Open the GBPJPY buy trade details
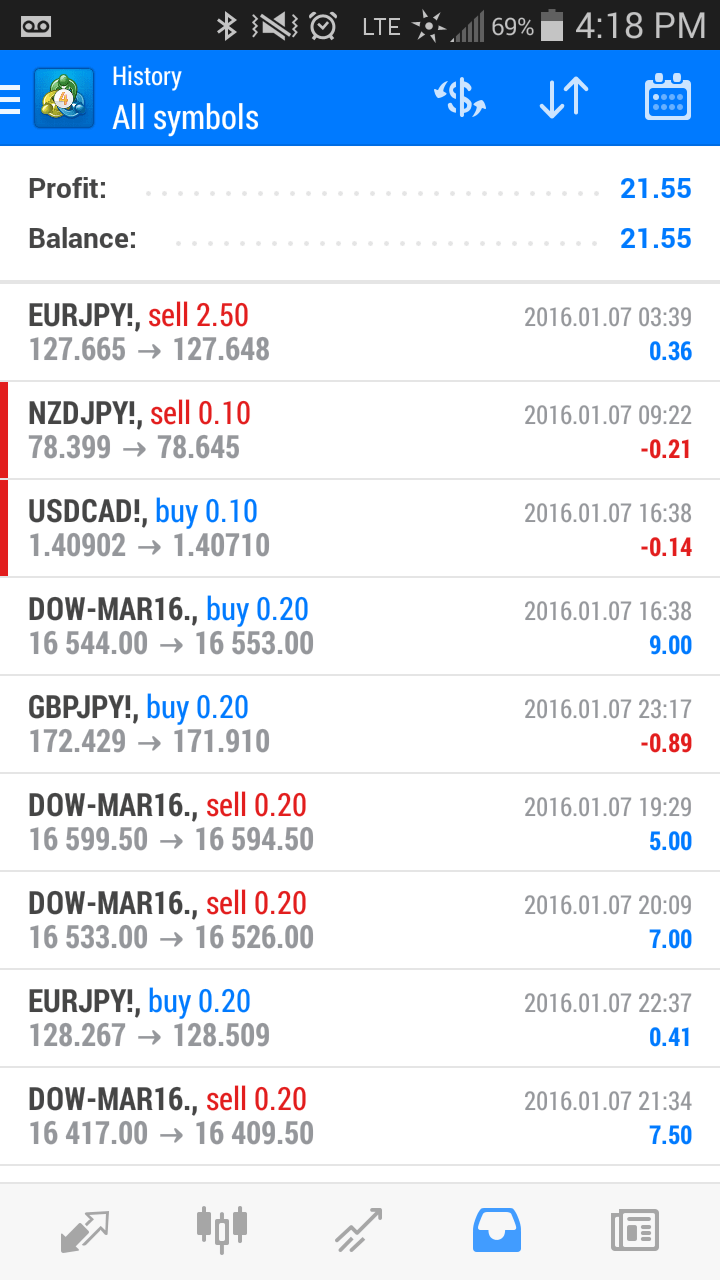720x1280 pixels. 360,723
